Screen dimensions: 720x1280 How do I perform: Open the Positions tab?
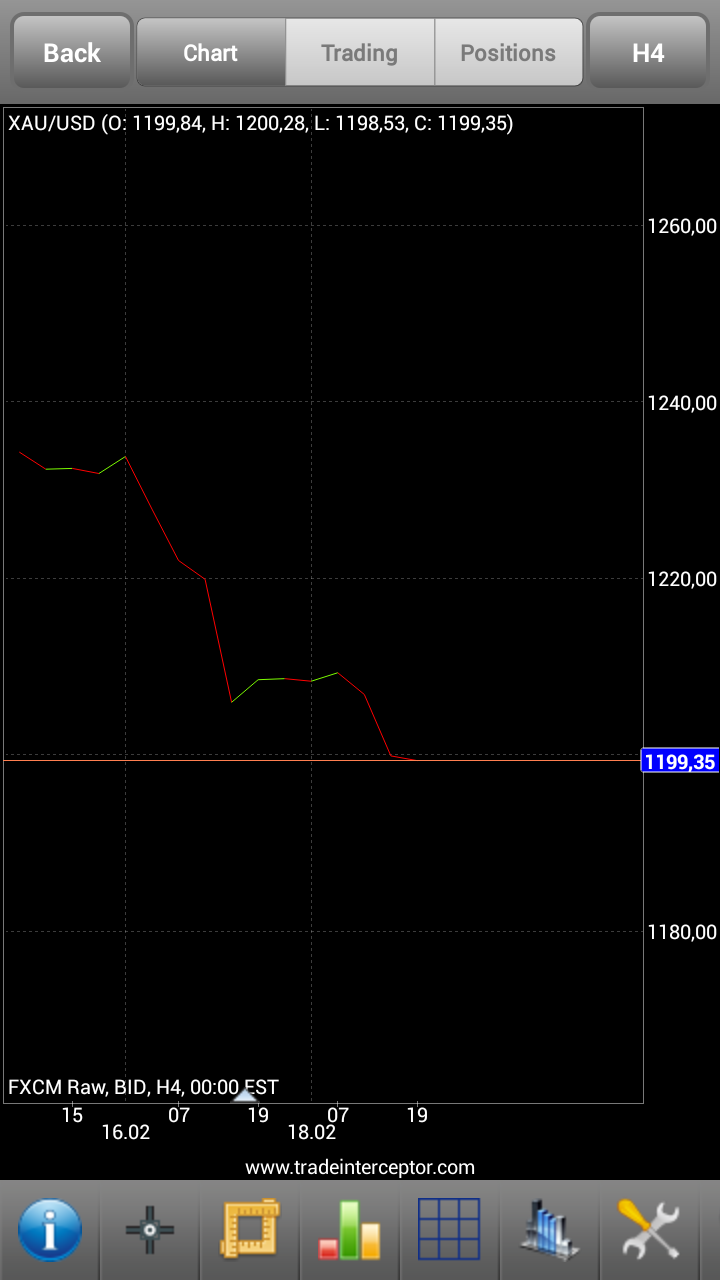coord(508,52)
